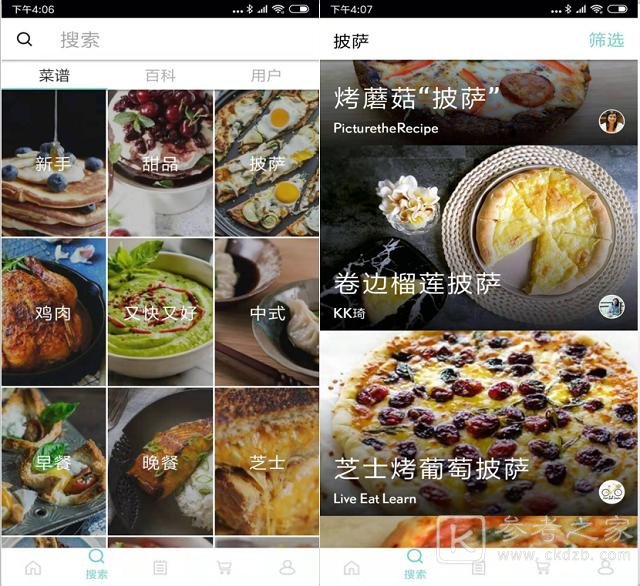Open the 新手 recipe category

pyautogui.click(x=54, y=163)
